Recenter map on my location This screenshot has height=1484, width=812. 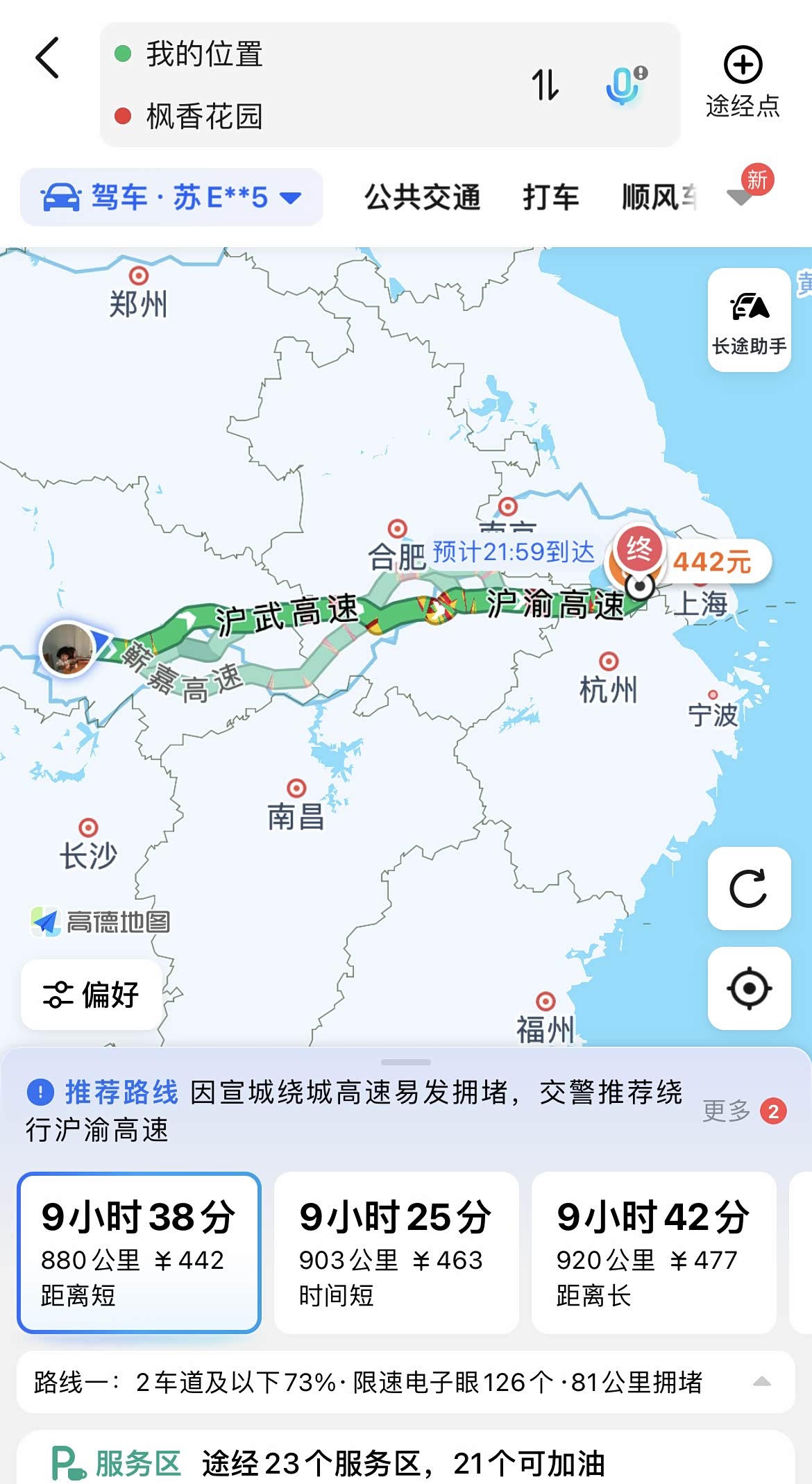pyautogui.click(x=749, y=988)
